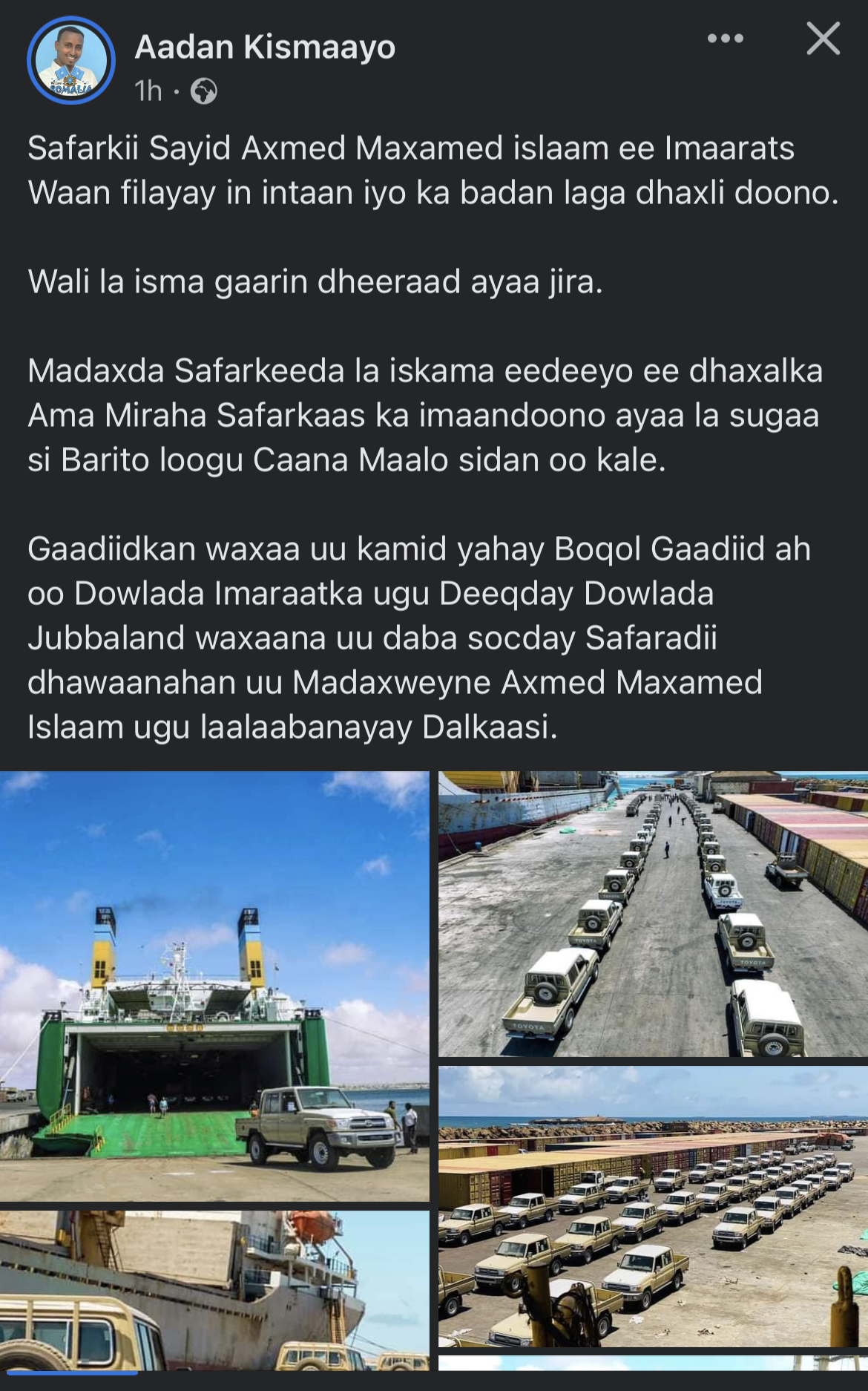The width and height of the screenshot is (868, 1391).
Task: Open photo of rusty ship hull with vehicles
Action: click(214, 1290)
